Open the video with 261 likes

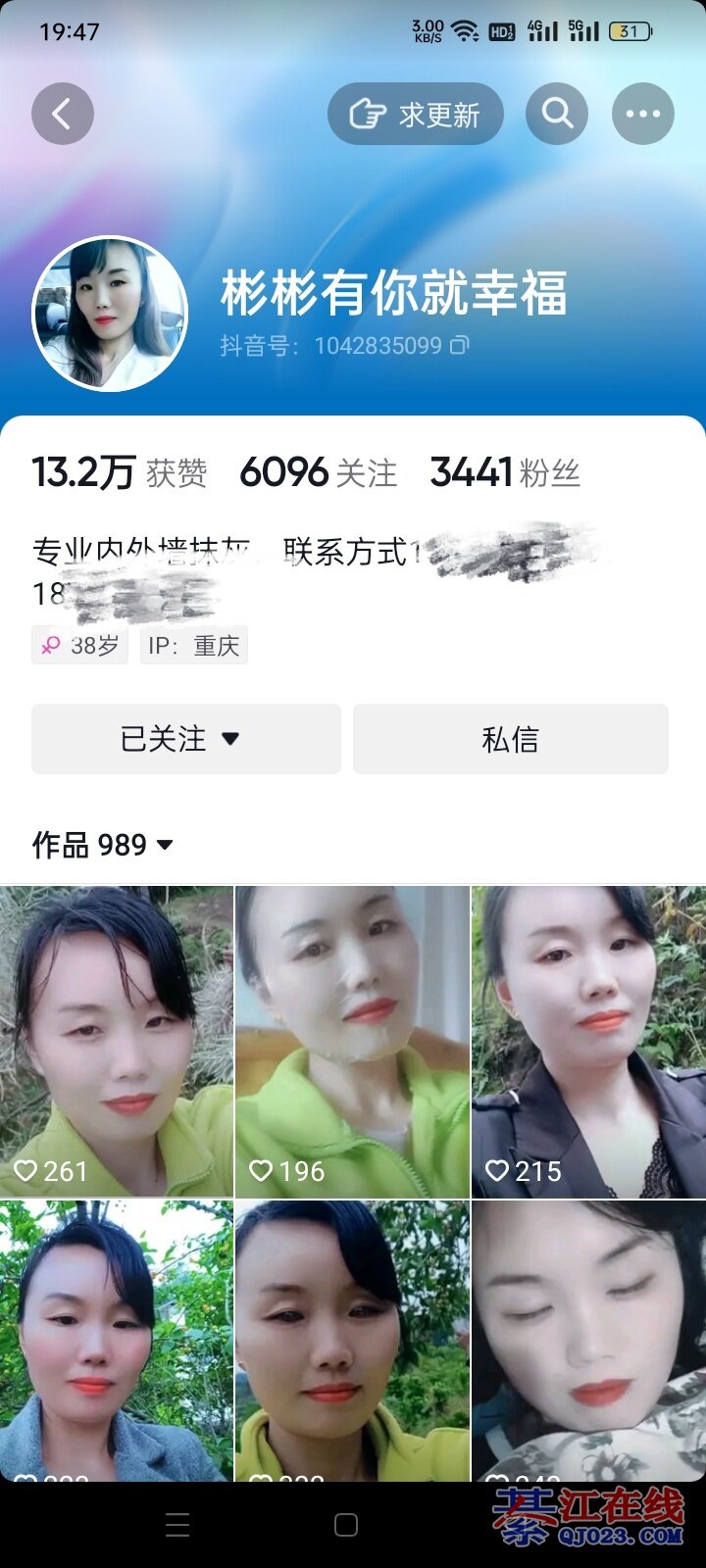point(117,1041)
